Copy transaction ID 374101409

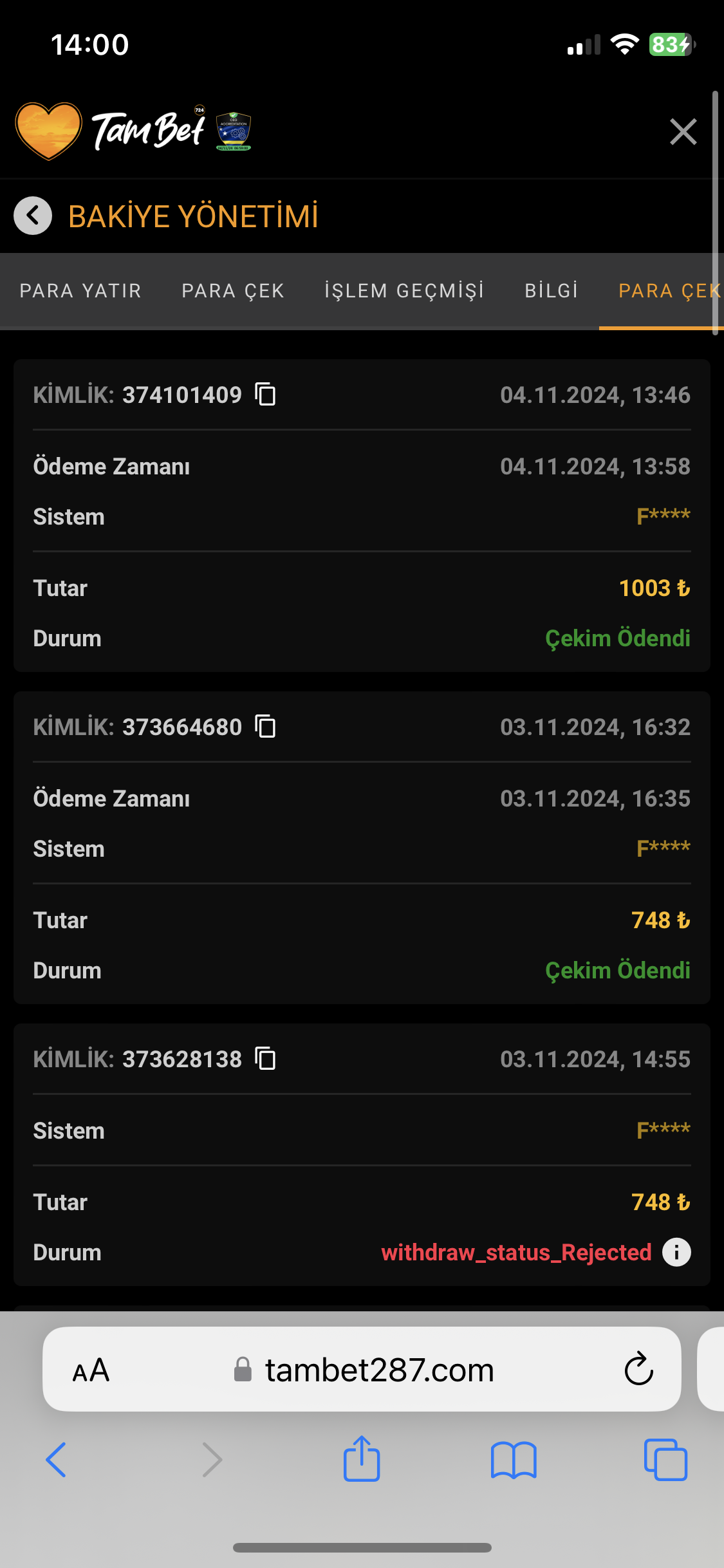(265, 394)
